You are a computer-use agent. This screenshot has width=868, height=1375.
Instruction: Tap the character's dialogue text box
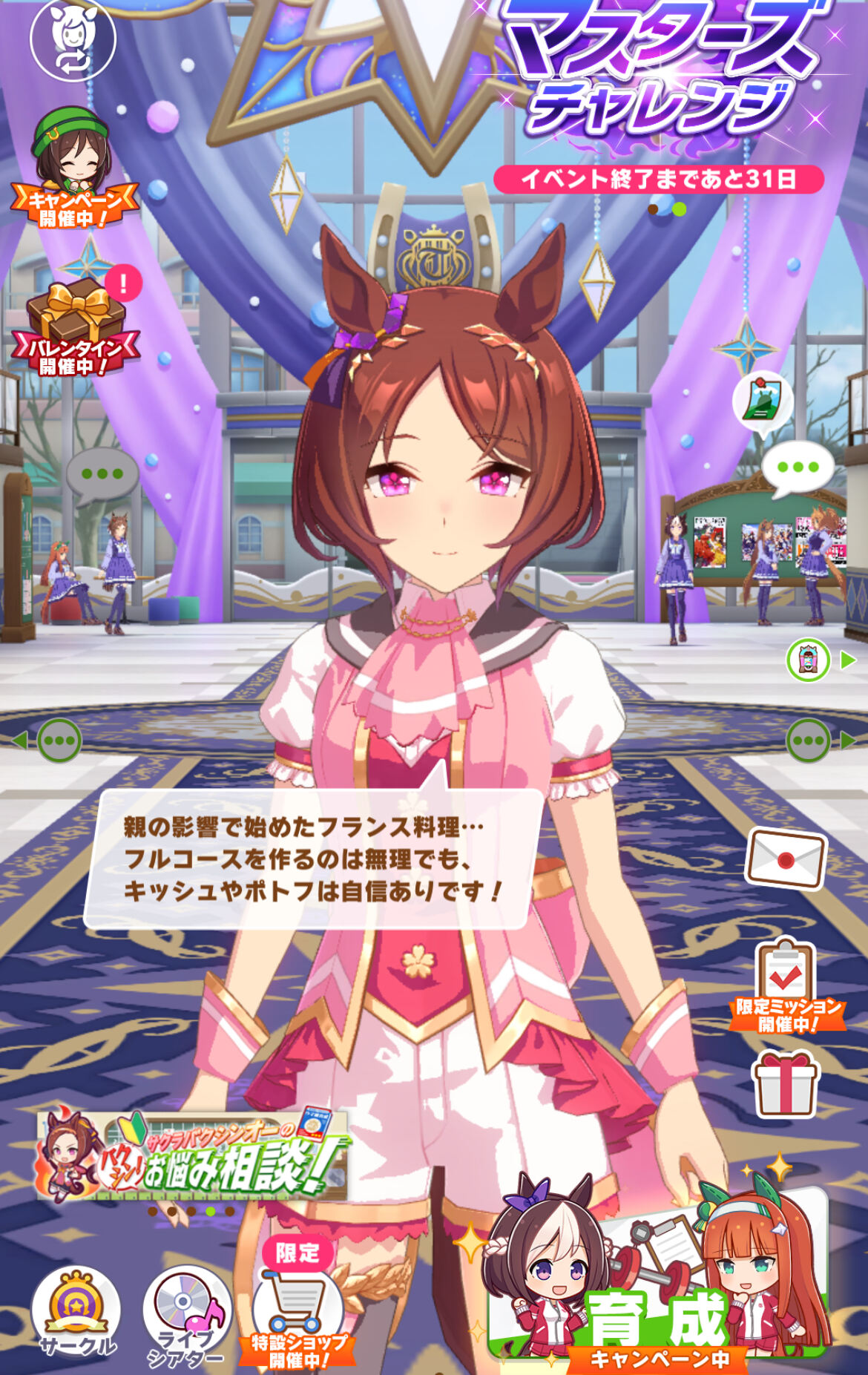(312, 859)
